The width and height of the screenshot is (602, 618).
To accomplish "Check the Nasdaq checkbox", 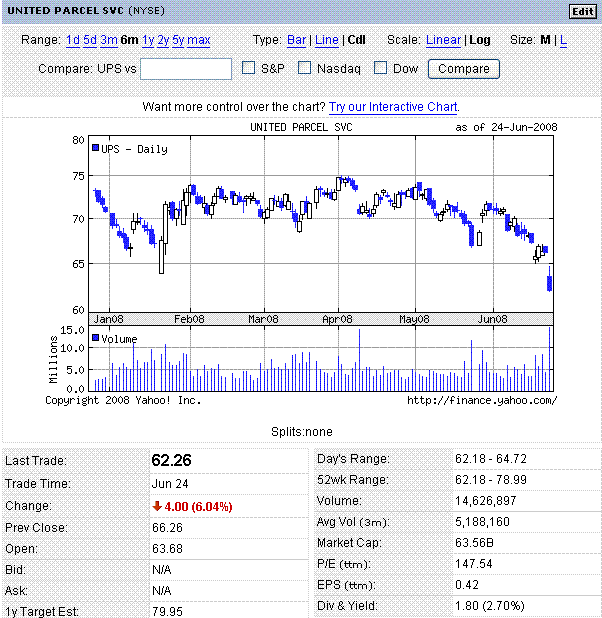I will (x=306, y=68).
